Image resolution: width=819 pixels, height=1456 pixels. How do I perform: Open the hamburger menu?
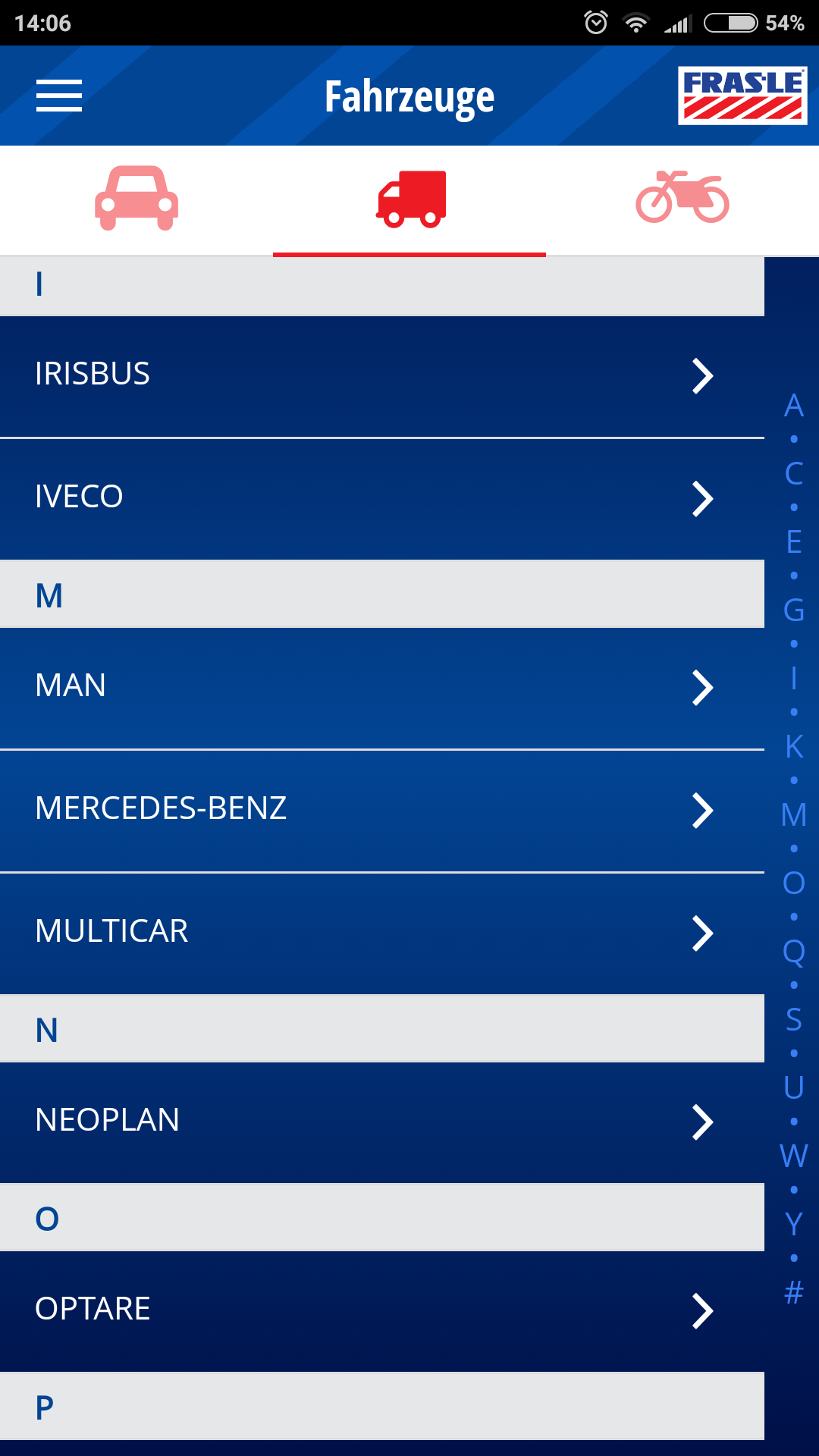point(59,96)
